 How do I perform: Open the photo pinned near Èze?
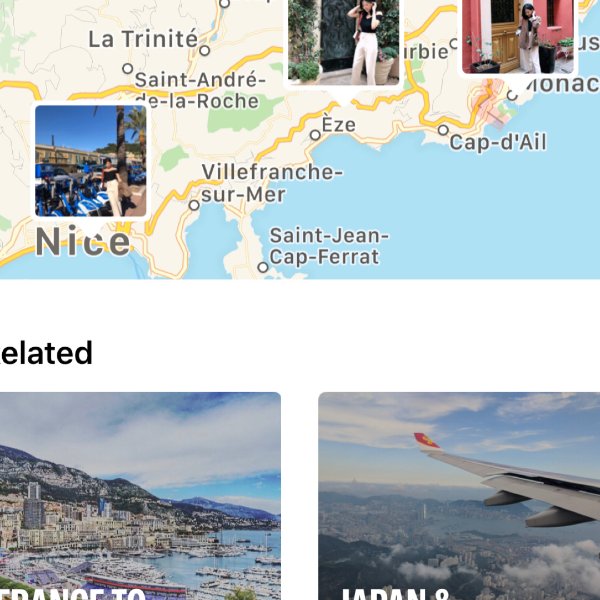coord(343,42)
